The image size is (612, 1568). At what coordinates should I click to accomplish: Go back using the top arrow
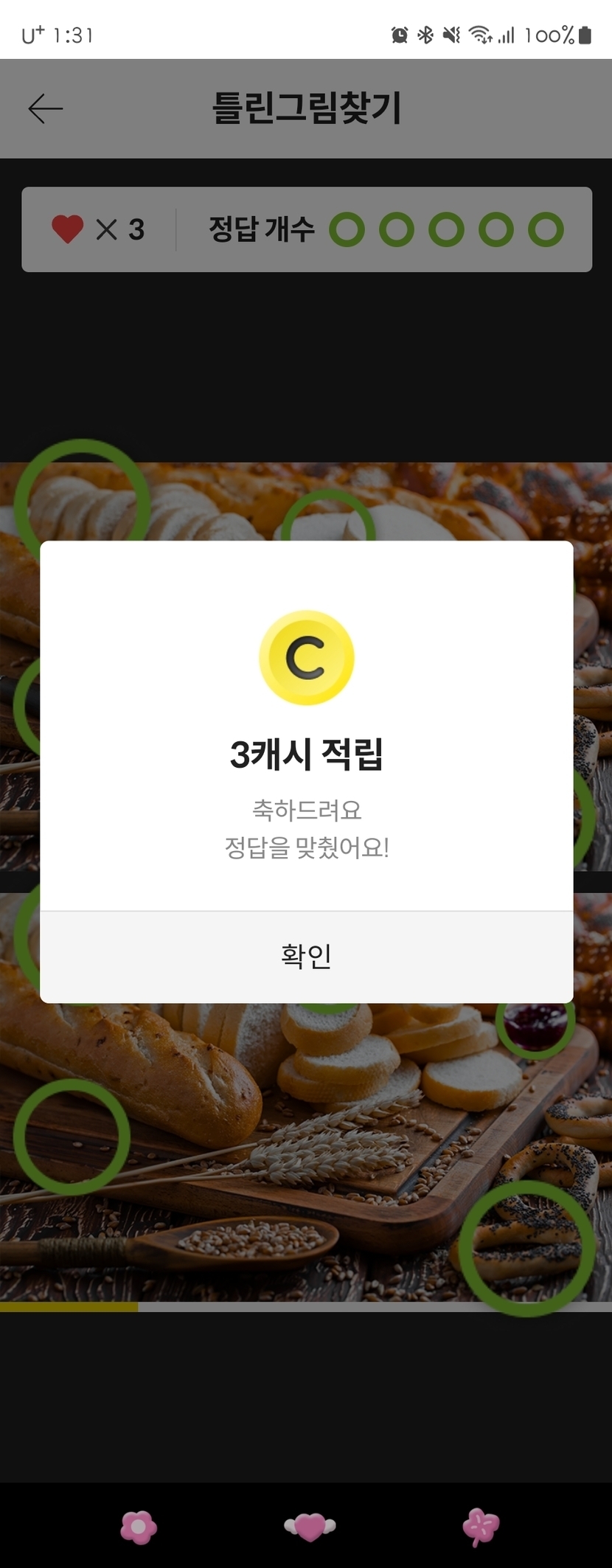[x=46, y=108]
